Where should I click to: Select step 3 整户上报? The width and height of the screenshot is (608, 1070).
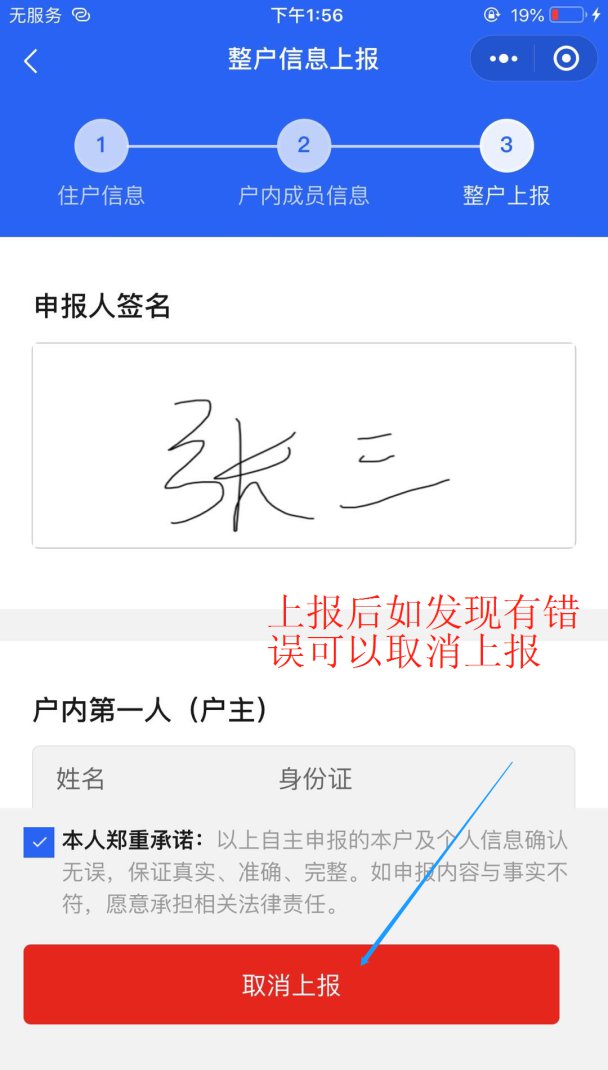(506, 147)
